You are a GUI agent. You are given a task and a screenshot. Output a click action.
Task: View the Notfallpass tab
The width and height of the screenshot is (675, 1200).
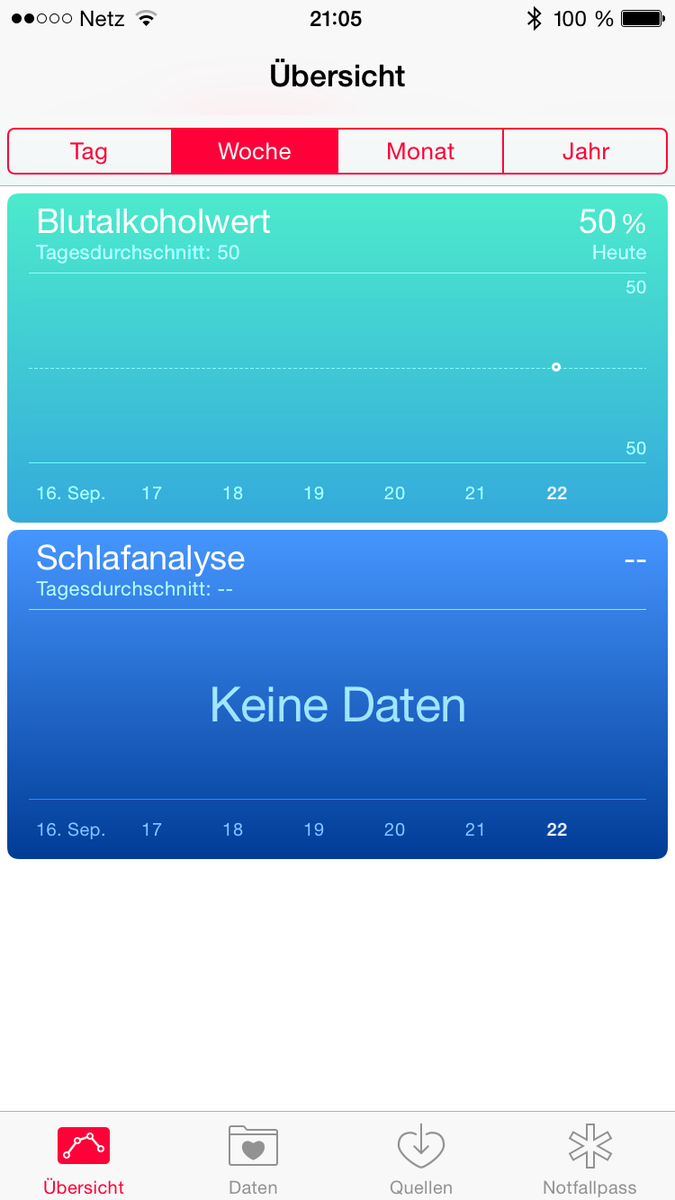tap(589, 1158)
